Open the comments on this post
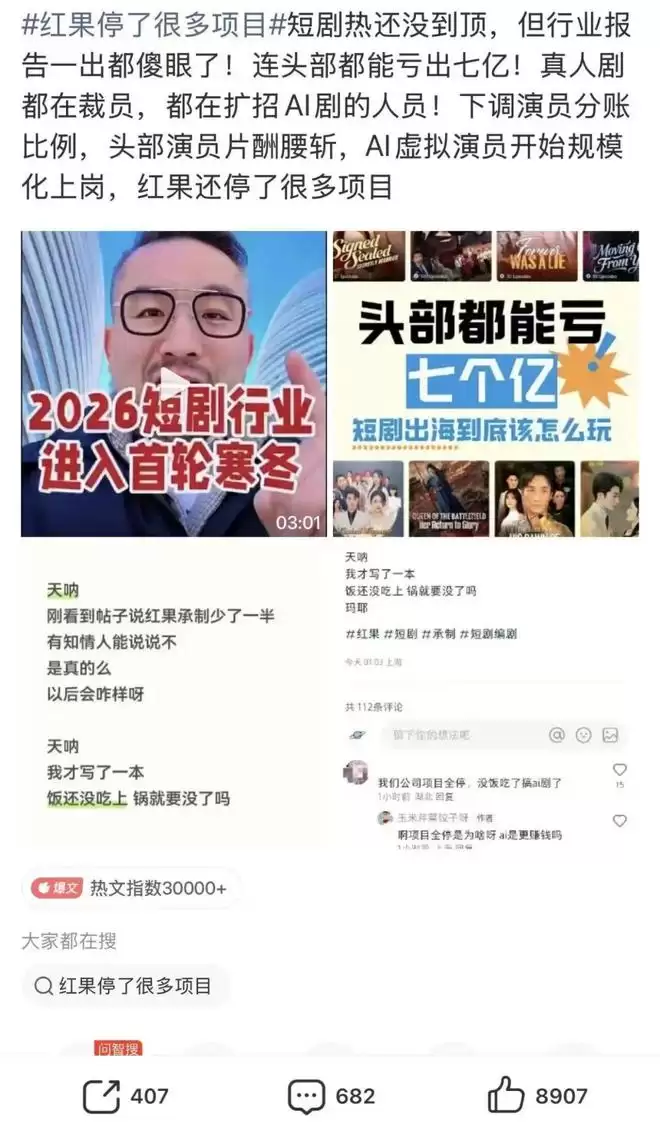Viewport: 660px width, 1124px height. 331,1096
